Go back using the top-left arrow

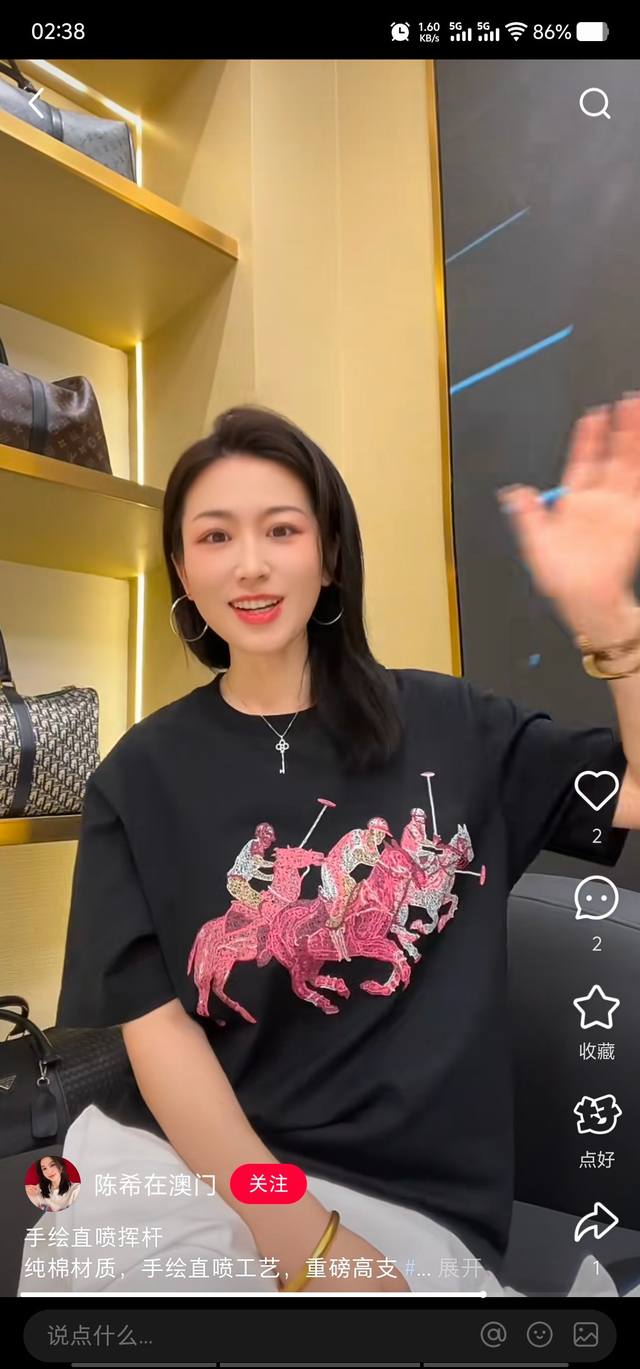click(x=36, y=102)
